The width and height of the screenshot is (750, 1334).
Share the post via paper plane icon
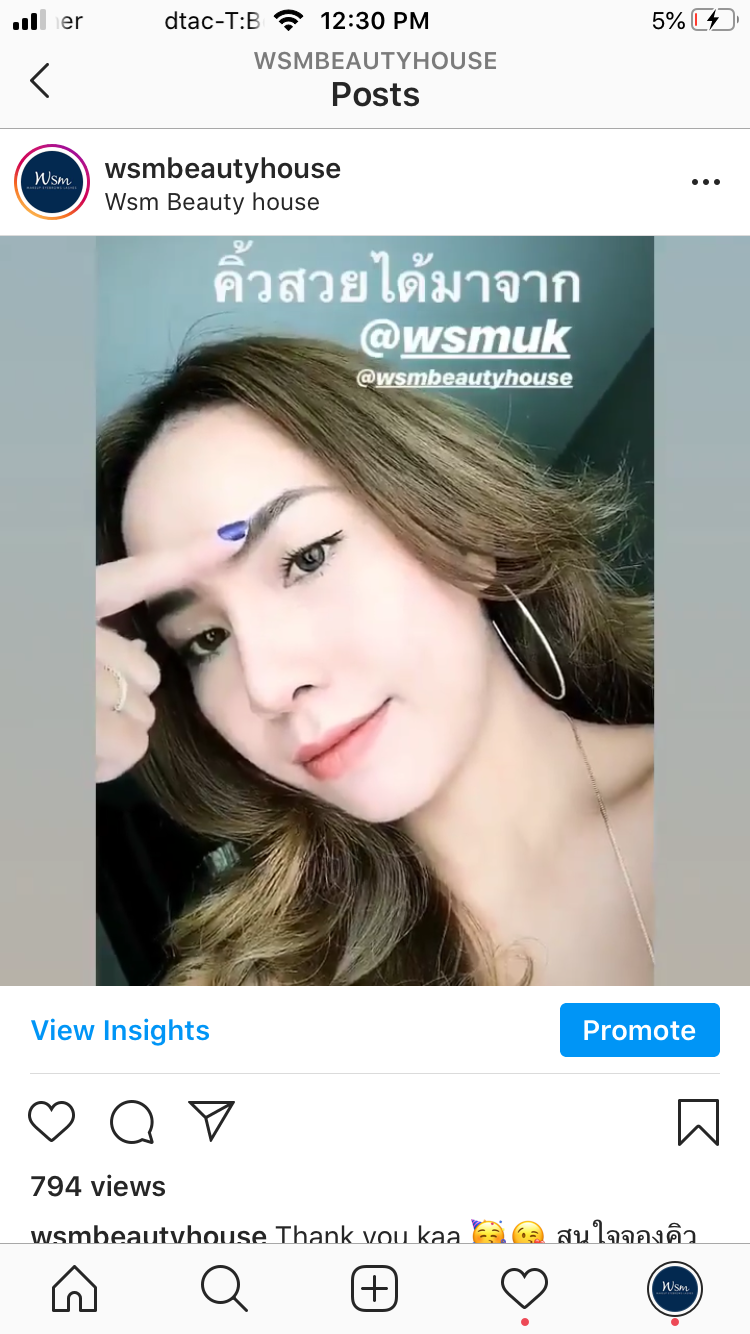(x=211, y=1121)
